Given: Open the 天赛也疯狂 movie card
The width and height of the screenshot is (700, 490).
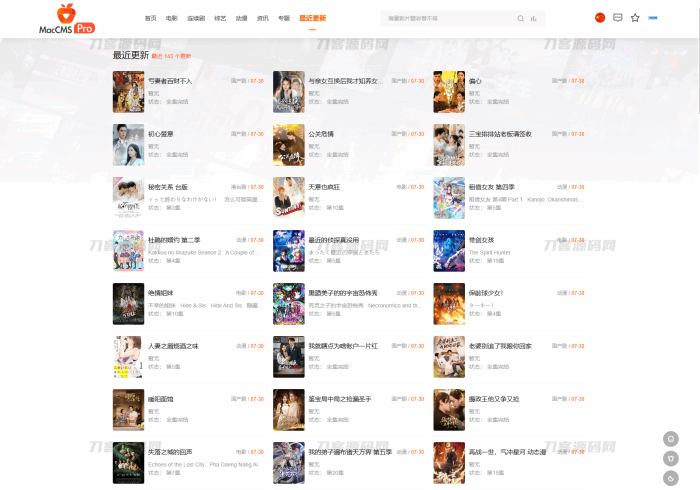Looking at the screenshot, I should pos(325,187).
